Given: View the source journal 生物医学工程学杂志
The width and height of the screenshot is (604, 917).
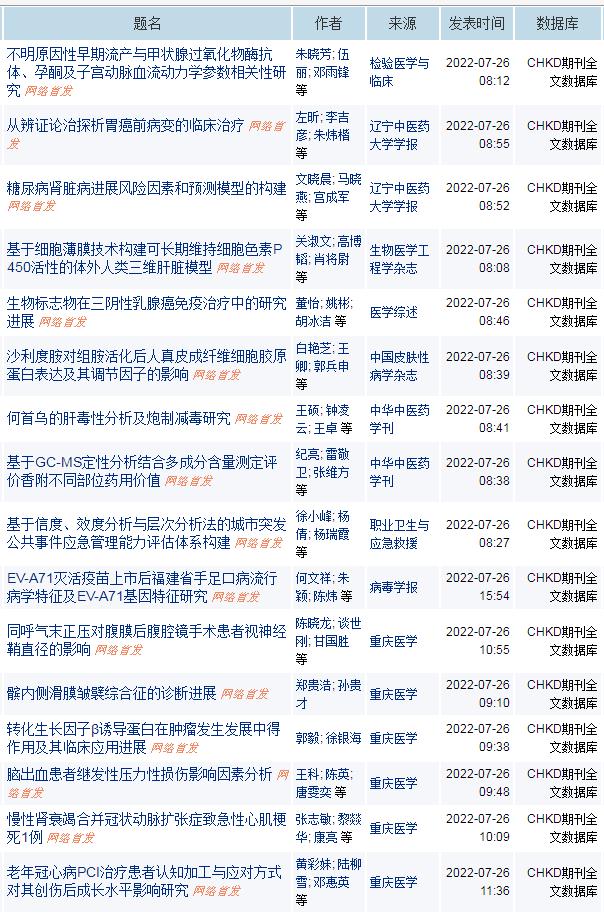Looking at the screenshot, I should coord(399,258).
